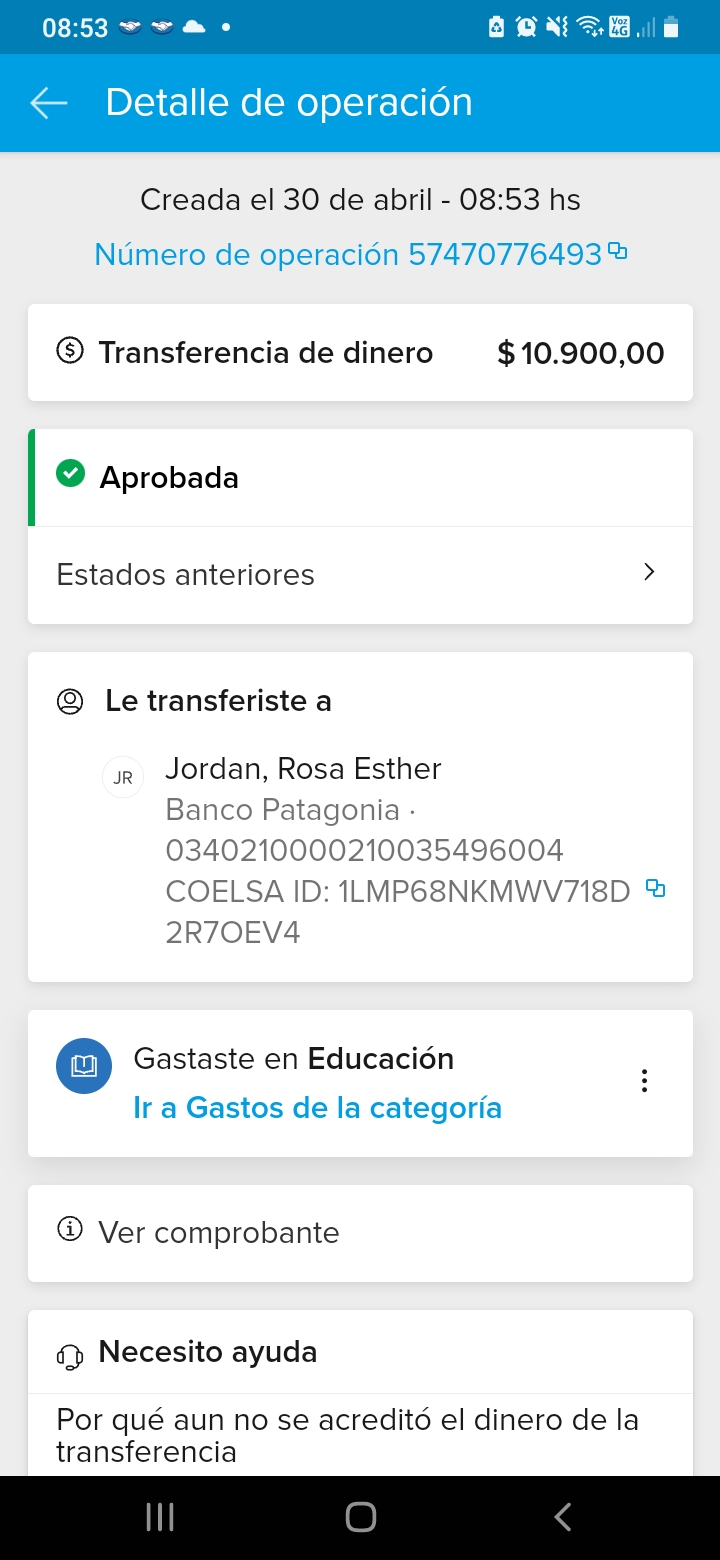Open Estados anteriores

[x=360, y=575]
